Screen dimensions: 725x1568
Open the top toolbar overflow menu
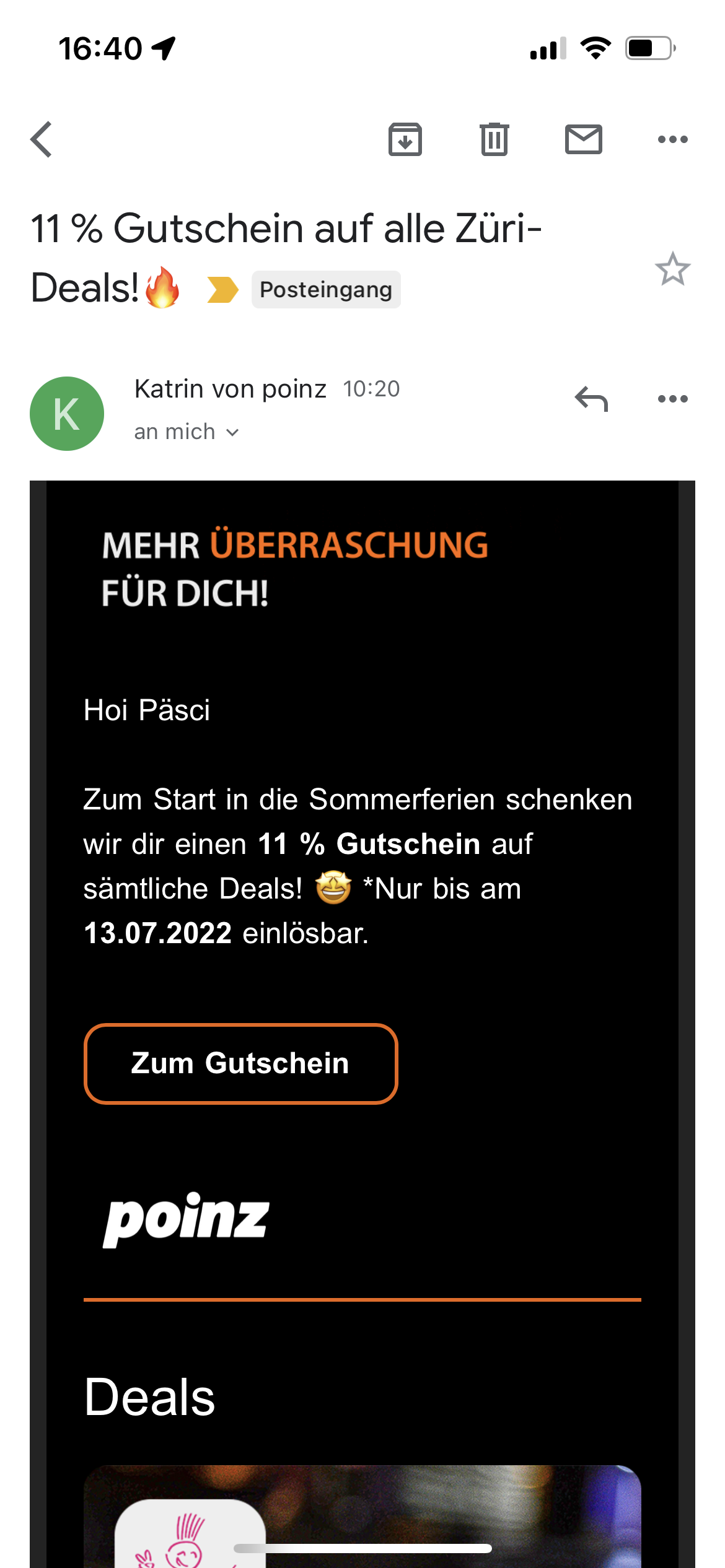[x=672, y=139]
